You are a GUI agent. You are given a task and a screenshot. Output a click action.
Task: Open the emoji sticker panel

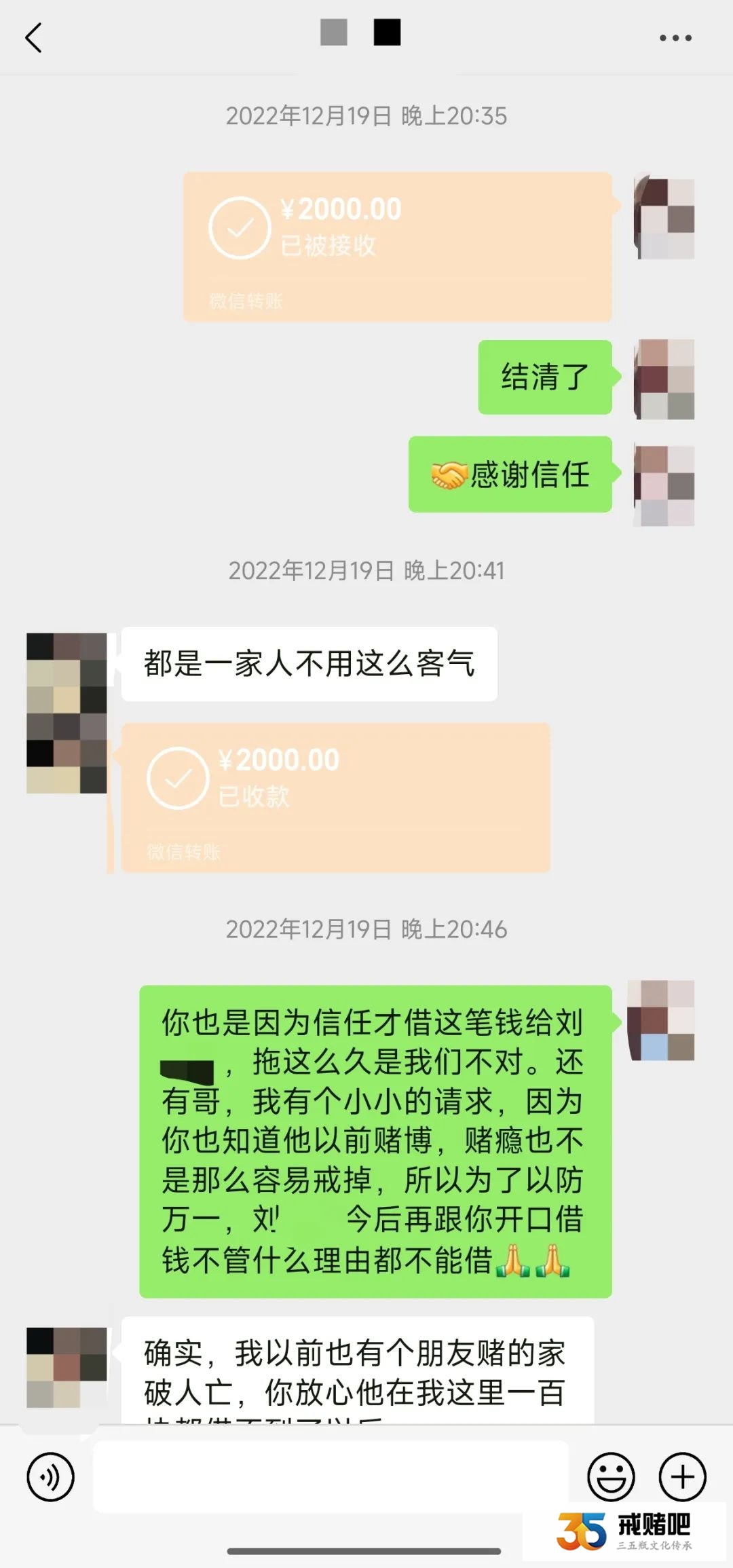pyautogui.click(x=611, y=1476)
